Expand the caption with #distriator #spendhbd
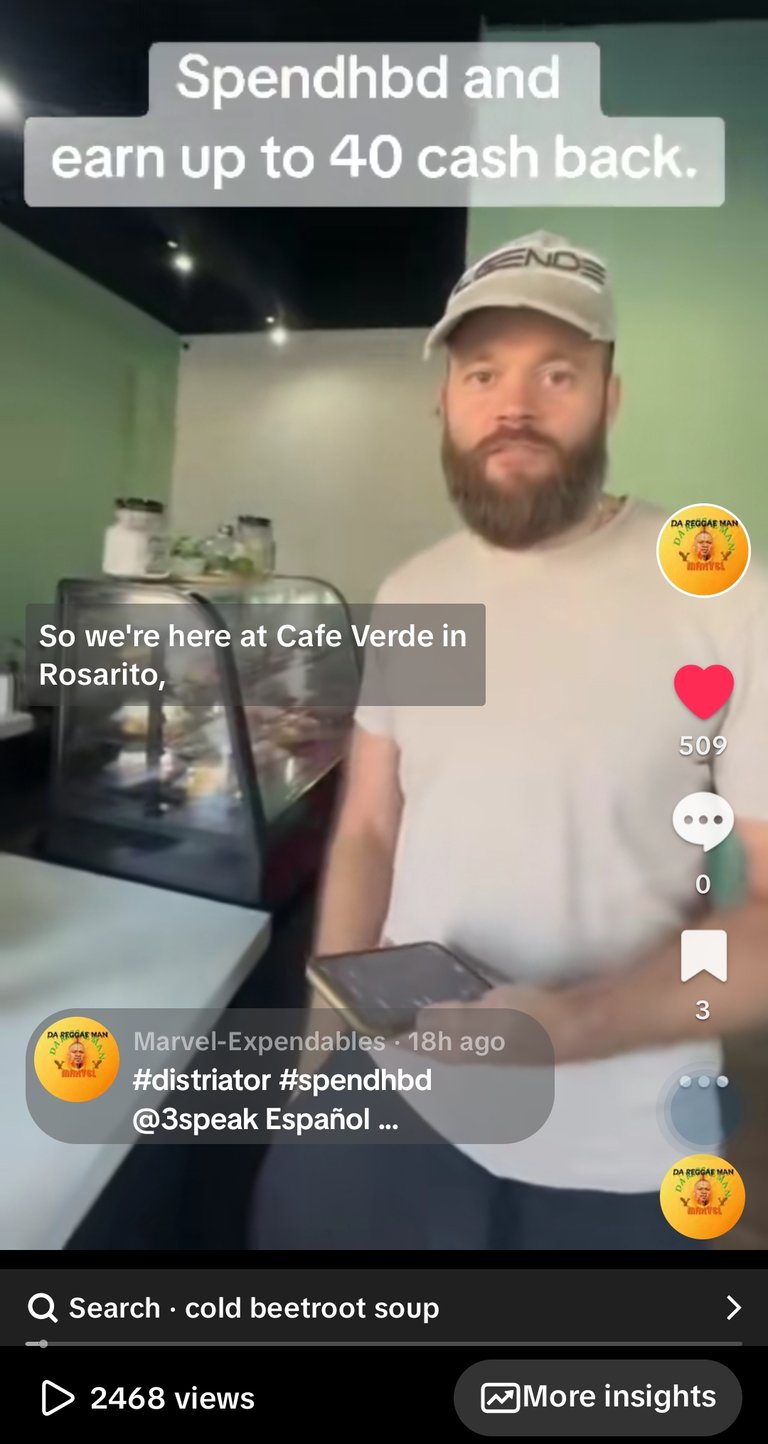The height and width of the screenshot is (1444, 768). tap(282, 1100)
